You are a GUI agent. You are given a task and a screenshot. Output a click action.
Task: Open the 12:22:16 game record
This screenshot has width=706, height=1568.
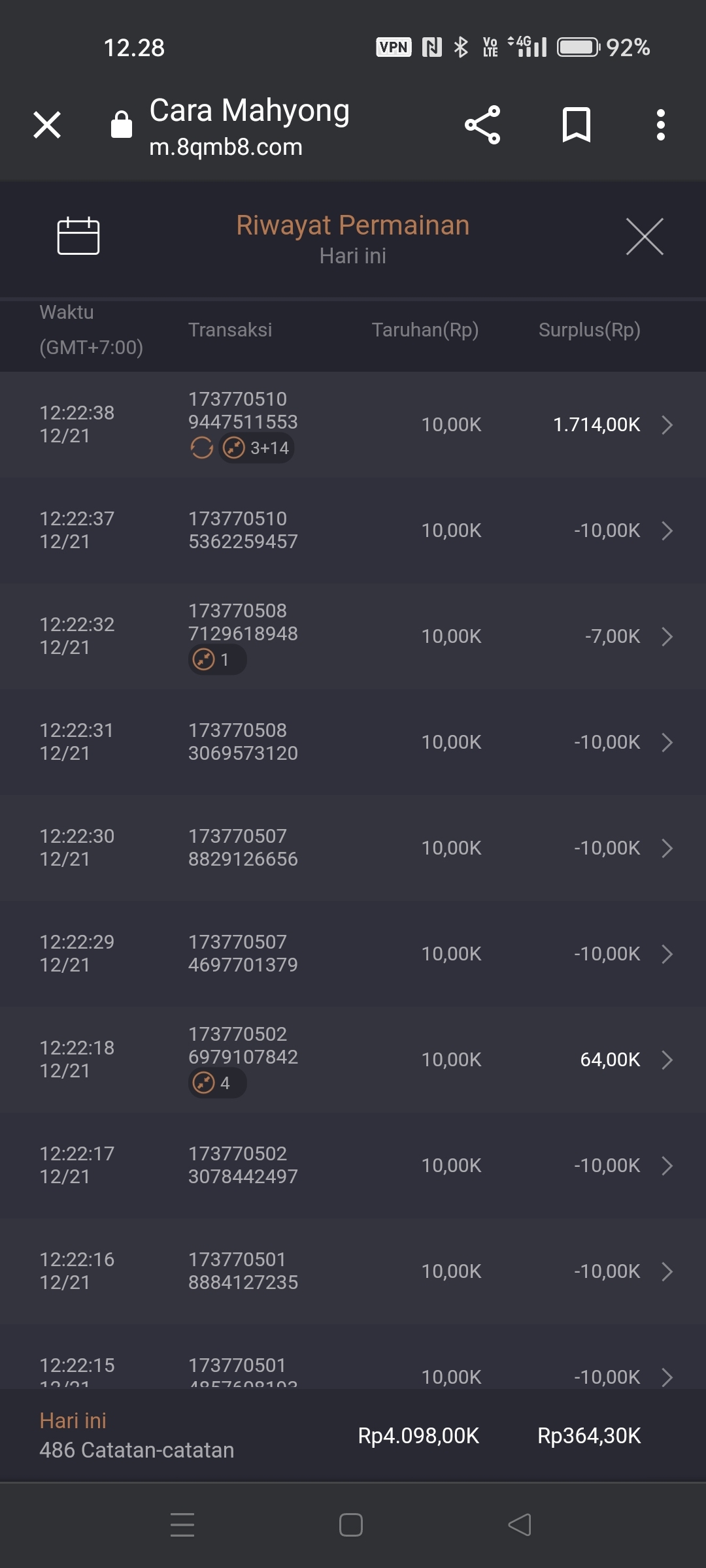coord(666,1271)
